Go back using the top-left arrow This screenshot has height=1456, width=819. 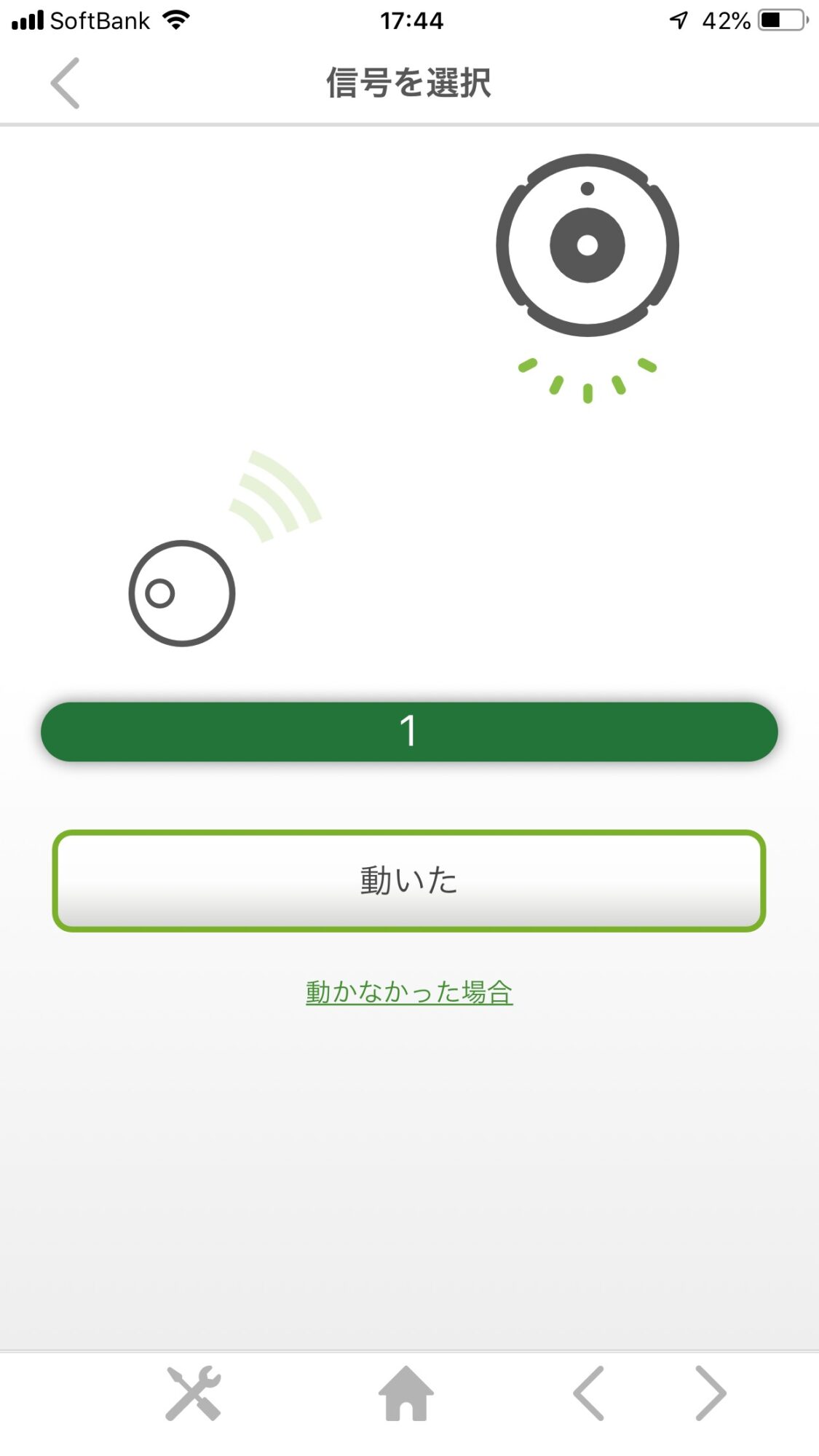(66, 83)
